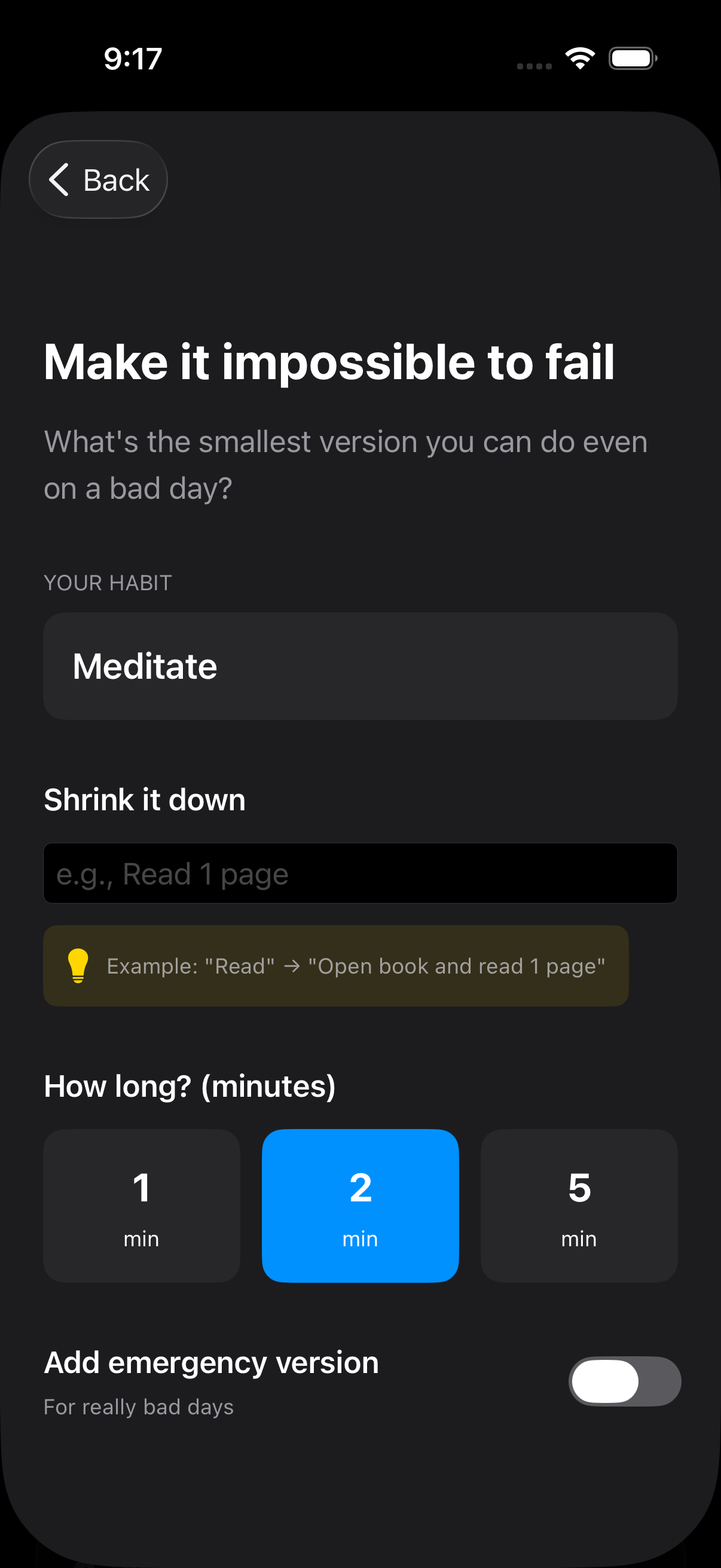Viewport: 721px width, 1568px height.
Task: Select the 1 min duration option
Action: point(141,1205)
